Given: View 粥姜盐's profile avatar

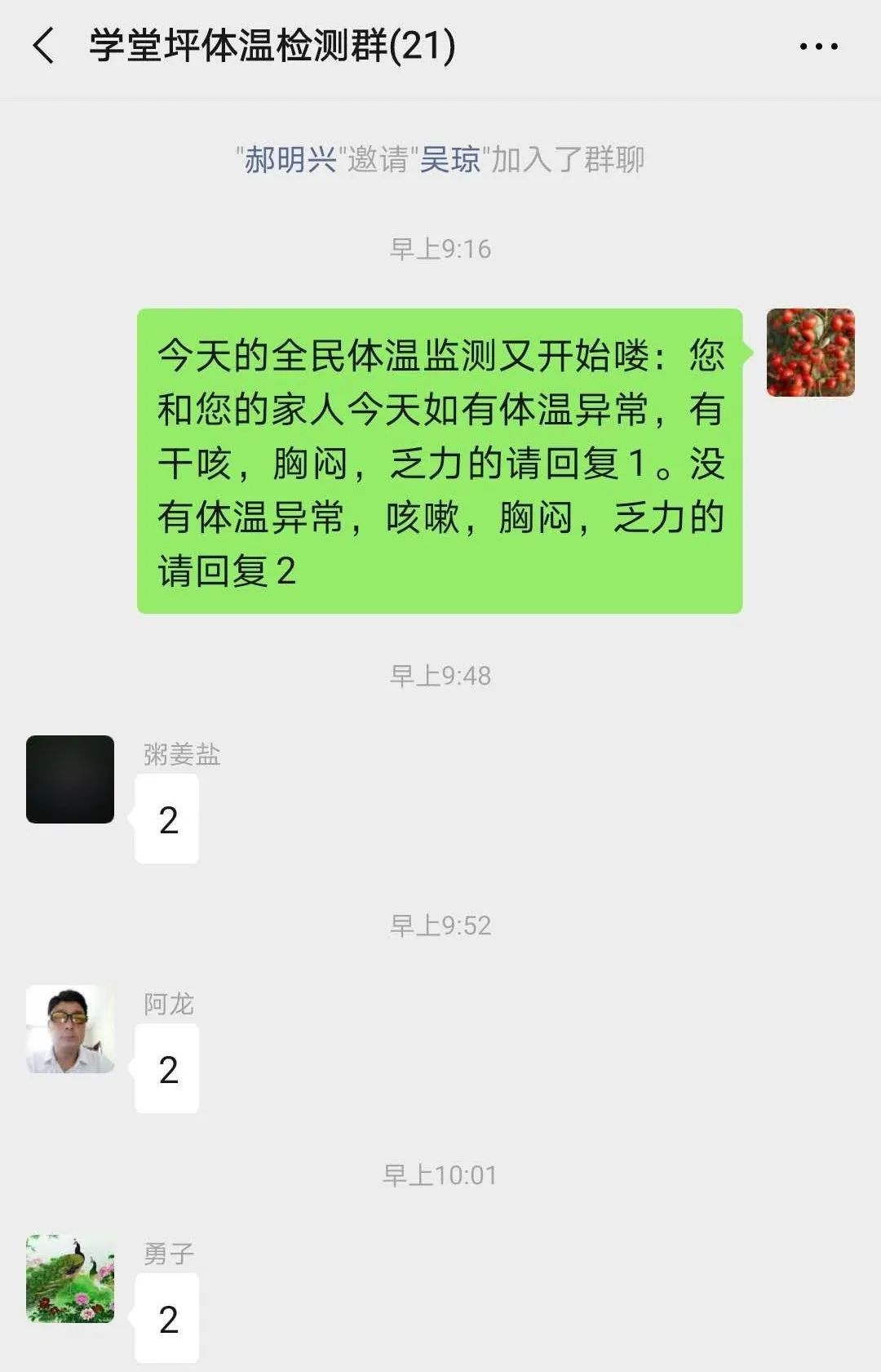Looking at the screenshot, I should (x=70, y=779).
